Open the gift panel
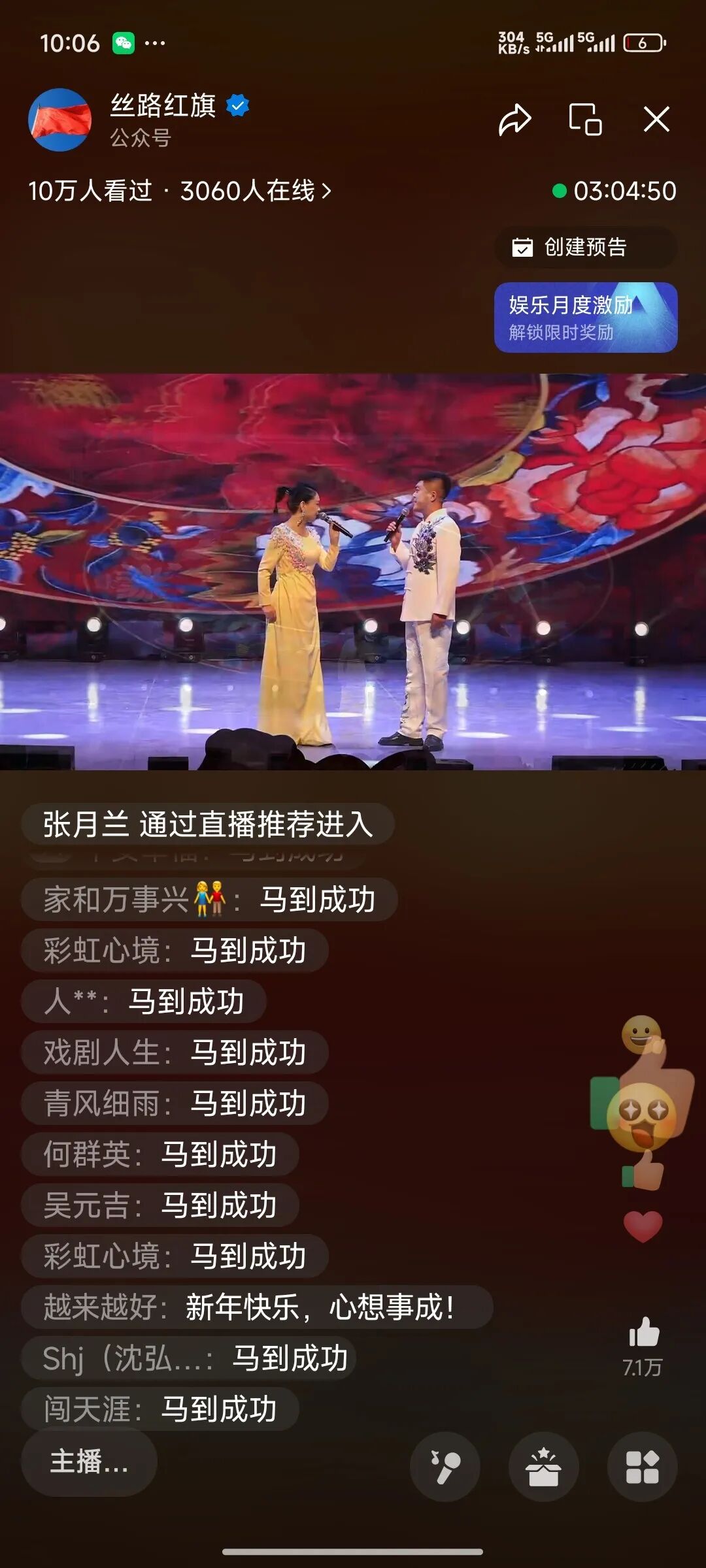The height and width of the screenshot is (1568, 706). (x=544, y=1467)
